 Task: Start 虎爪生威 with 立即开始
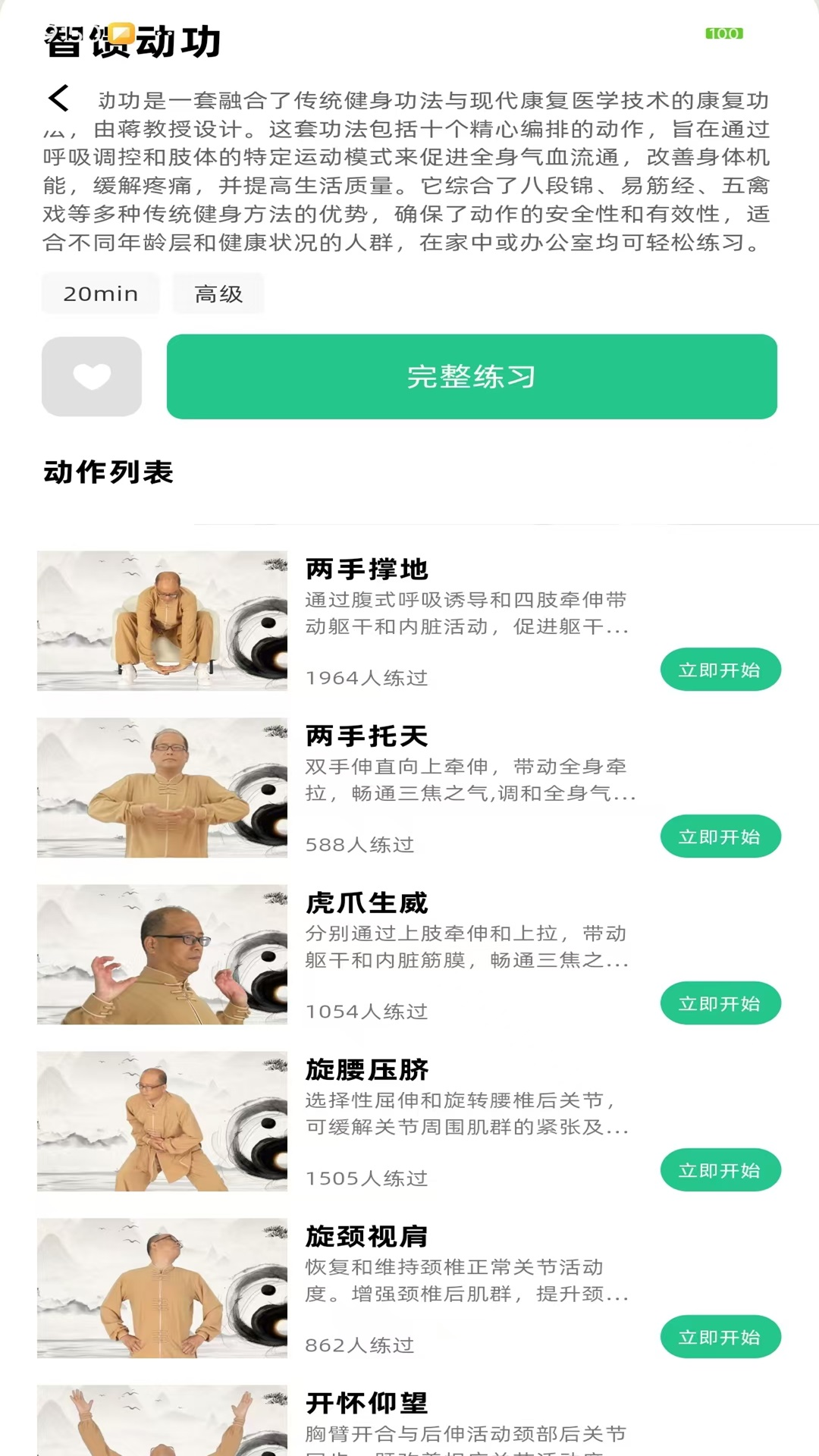[x=720, y=1003]
